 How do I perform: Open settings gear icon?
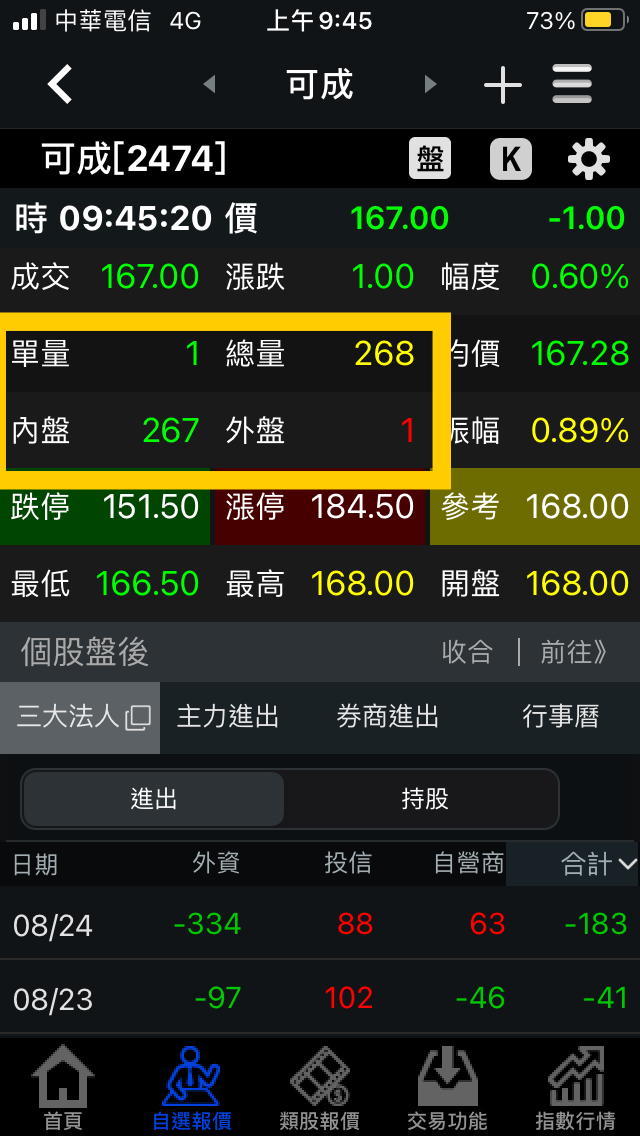click(588, 159)
